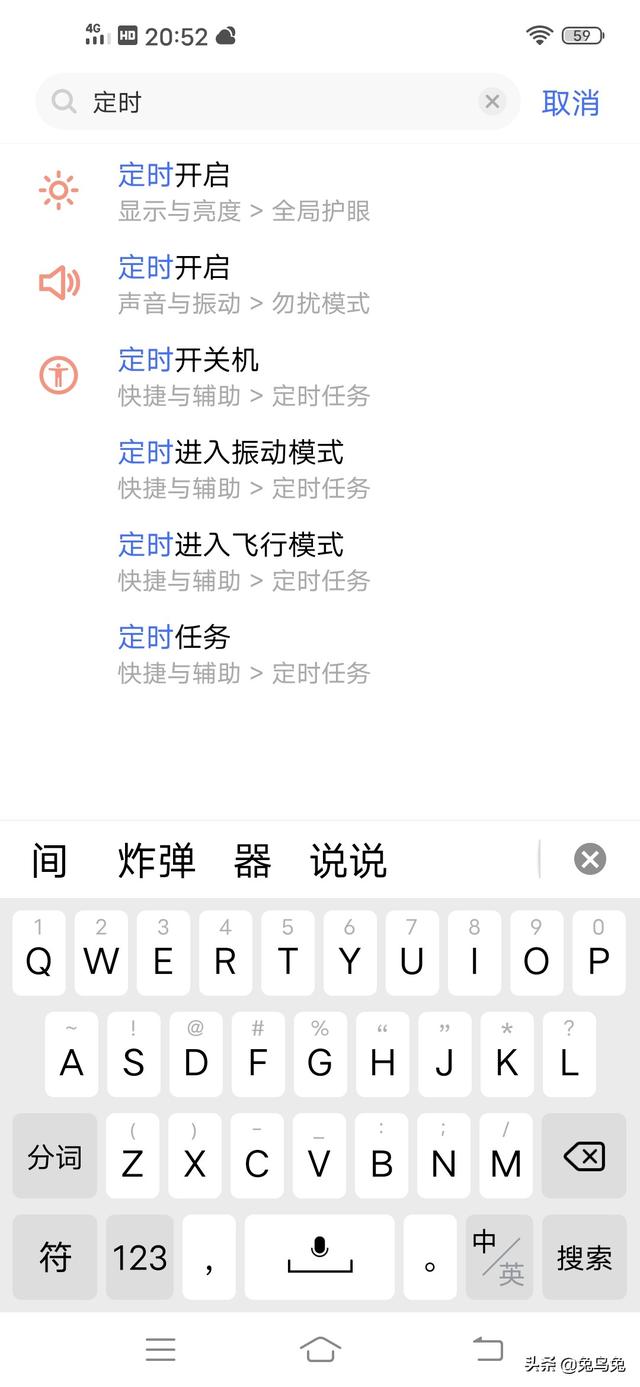Tap the 分词 key
640x1387 pixels.
[x=55, y=1157]
